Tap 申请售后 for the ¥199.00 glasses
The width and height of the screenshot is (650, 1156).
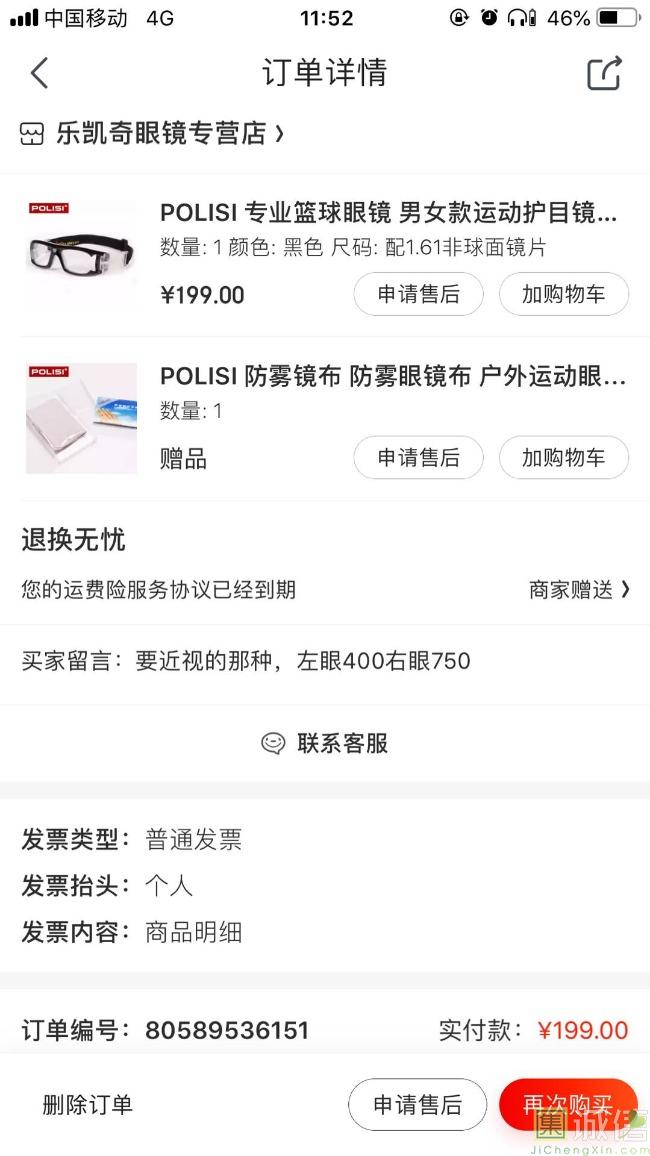(x=418, y=294)
